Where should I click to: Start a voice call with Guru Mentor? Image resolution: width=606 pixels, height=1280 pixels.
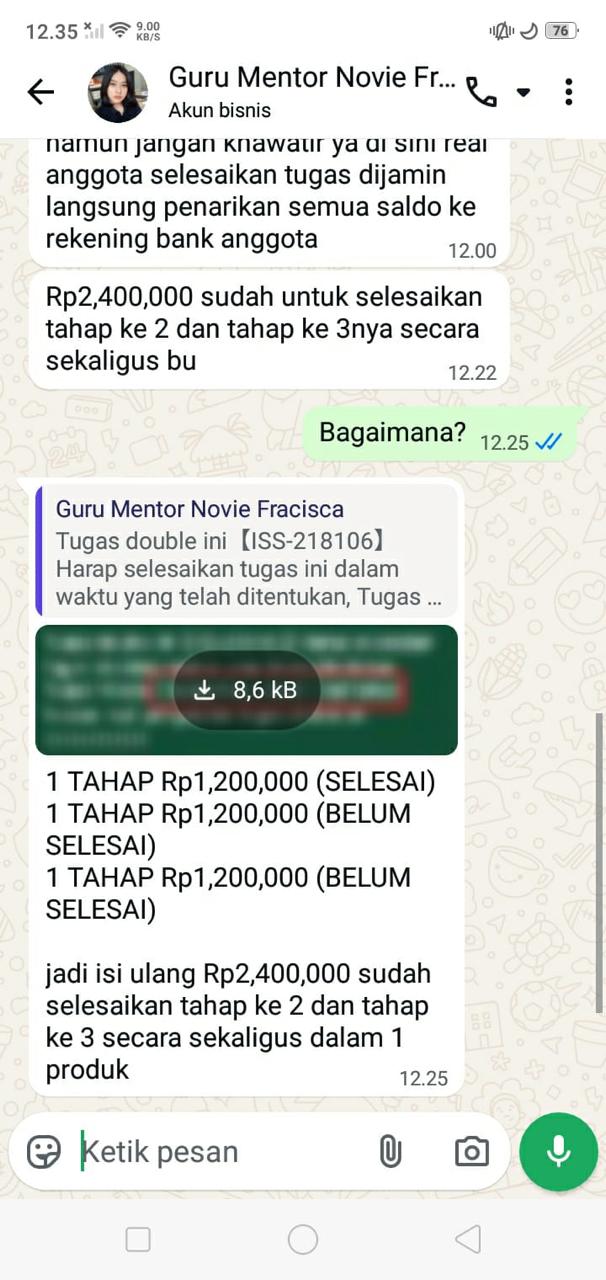point(481,92)
